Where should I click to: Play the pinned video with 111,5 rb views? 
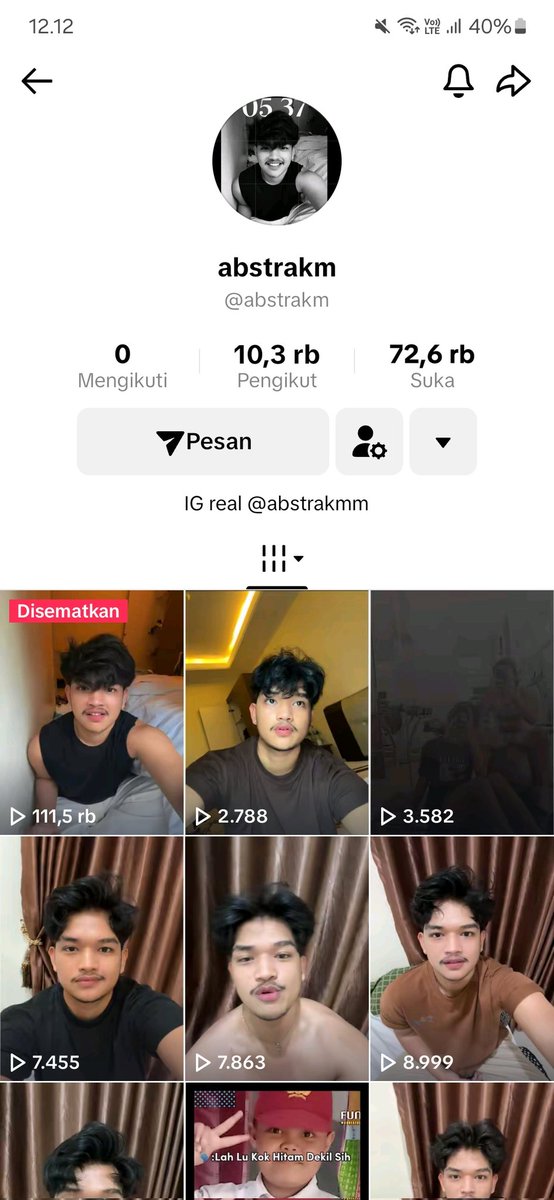[92, 712]
